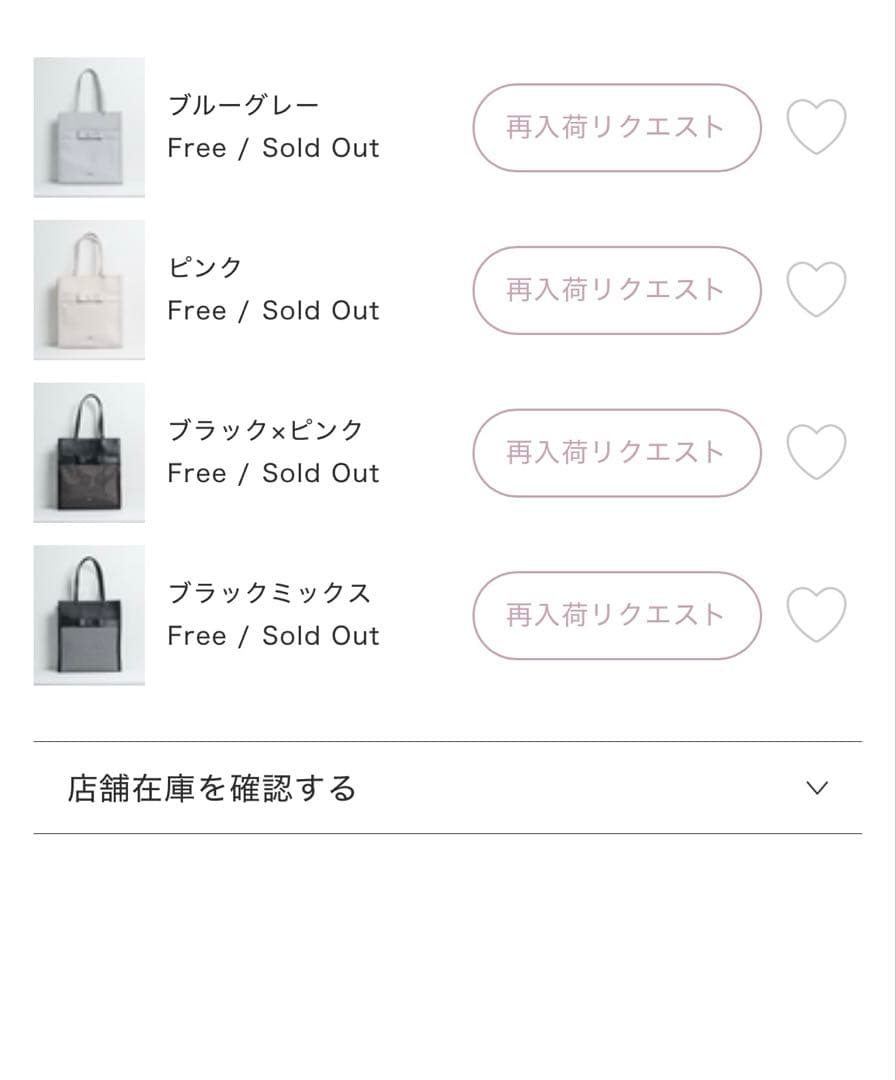This screenshot has height=1080, width=896.
Task: Request restock for the ピンク color
Action: point(616,290)
